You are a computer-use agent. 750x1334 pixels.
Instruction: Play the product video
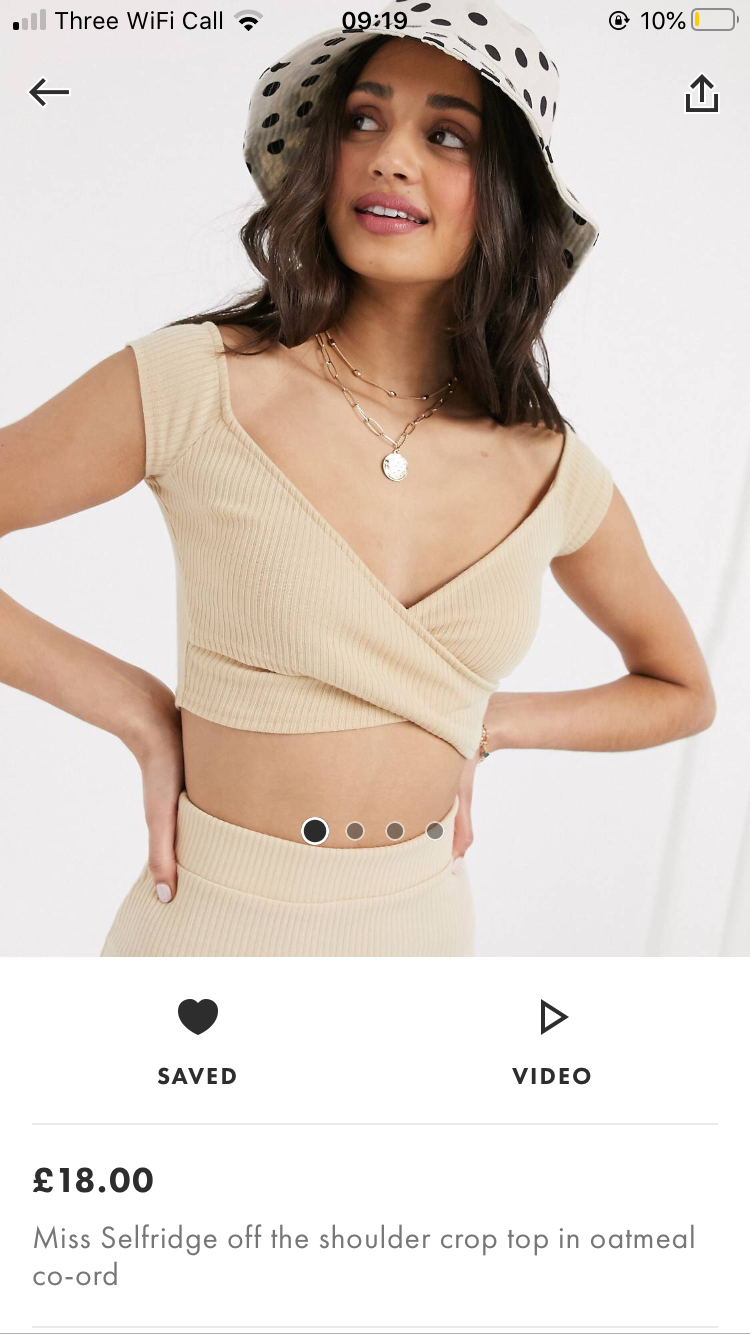coord(552,1018)
